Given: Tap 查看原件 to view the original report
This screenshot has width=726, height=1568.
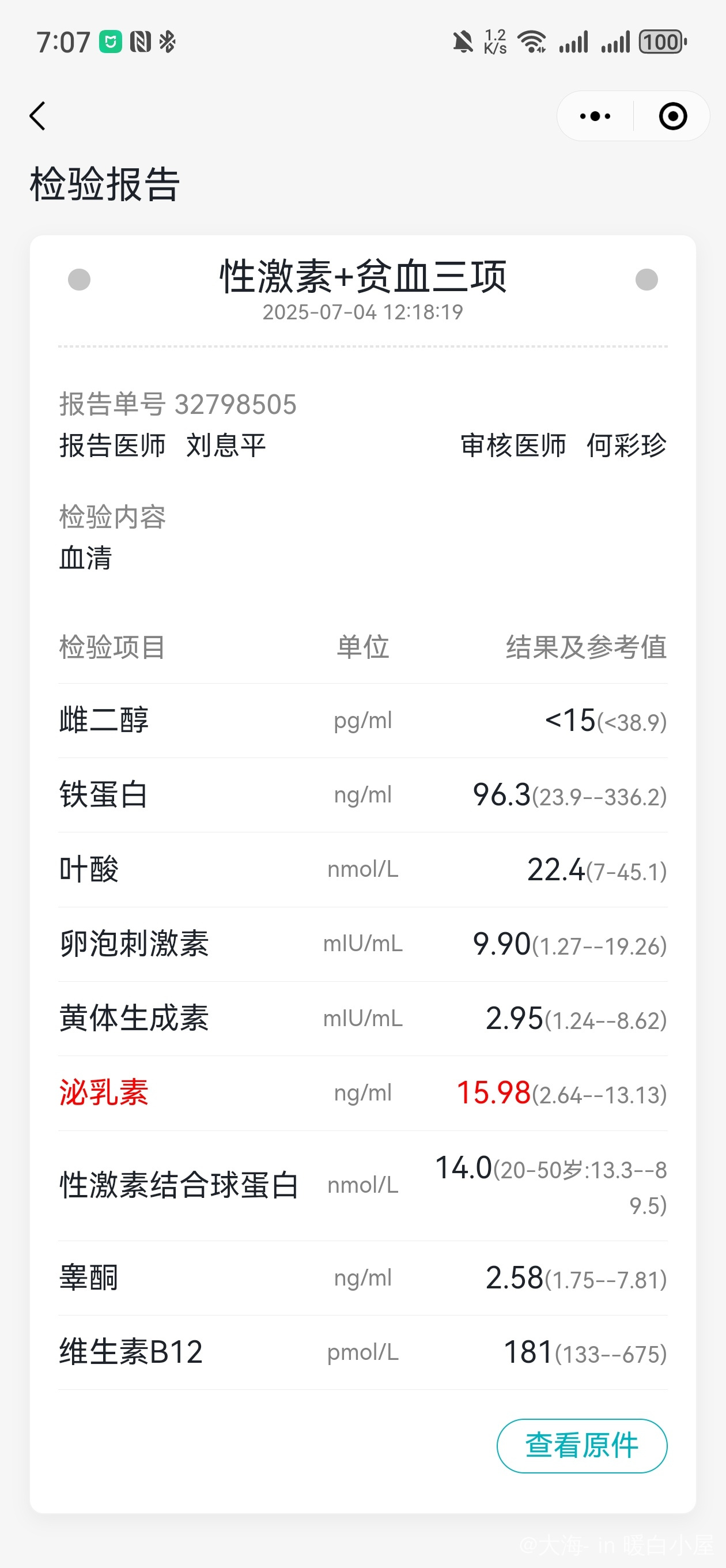Looking at the screenshot, I should coord(582,1446).
